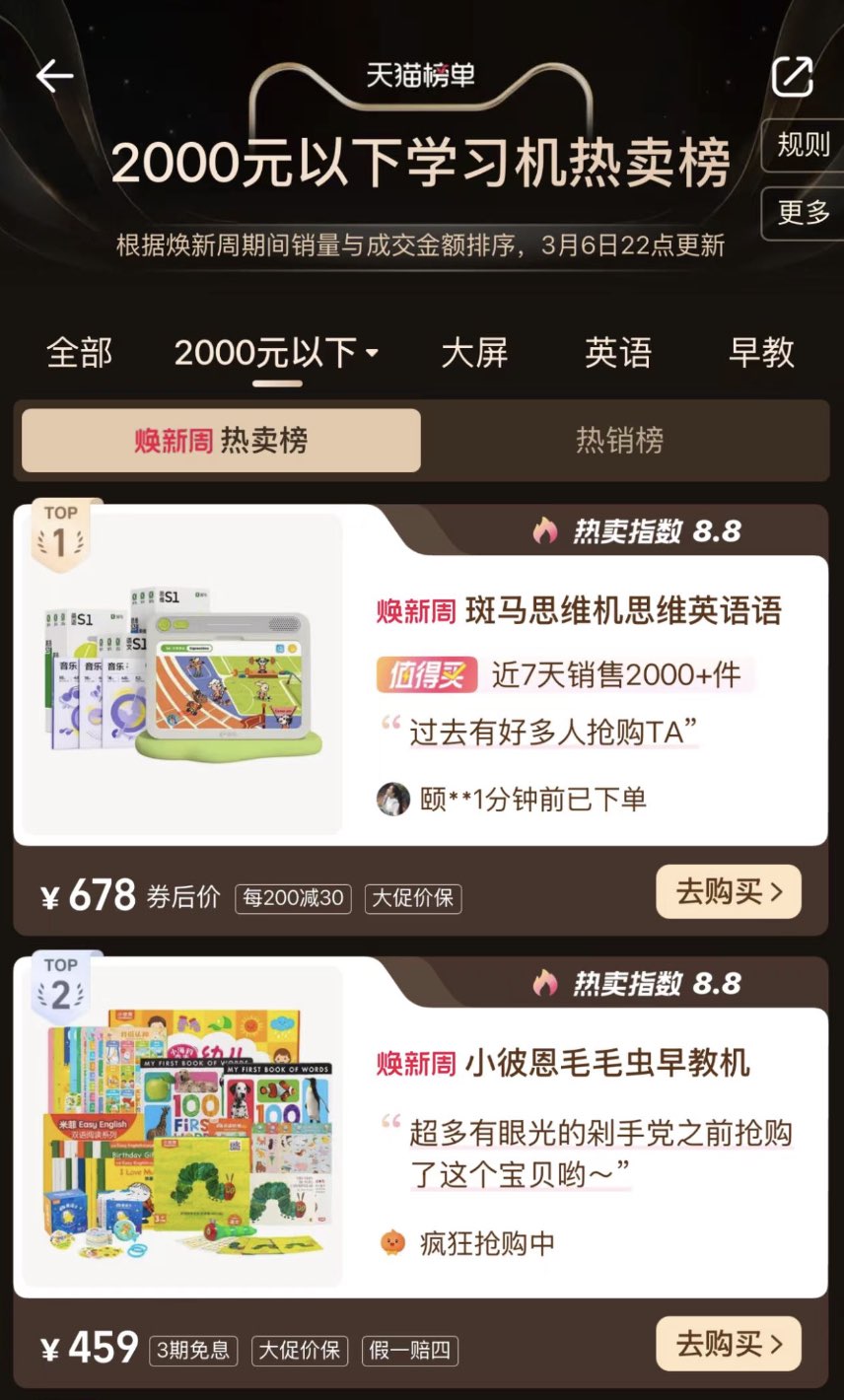The width and height of the screenshot is (844, 1400).
Task: Select the 焕新周 热卖榜 segment
Action: pyautogui.click(x=221, y=440)
